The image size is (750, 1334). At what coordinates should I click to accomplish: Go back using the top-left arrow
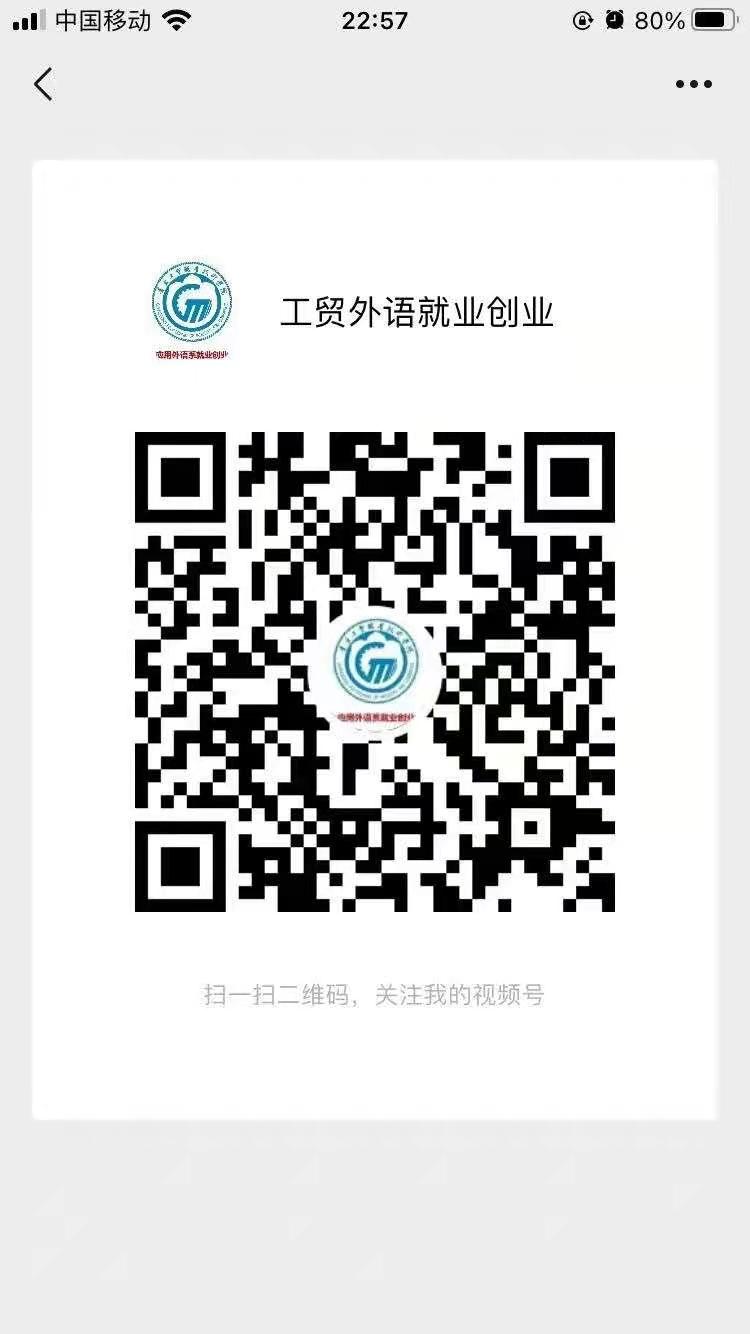click(43, 84)
